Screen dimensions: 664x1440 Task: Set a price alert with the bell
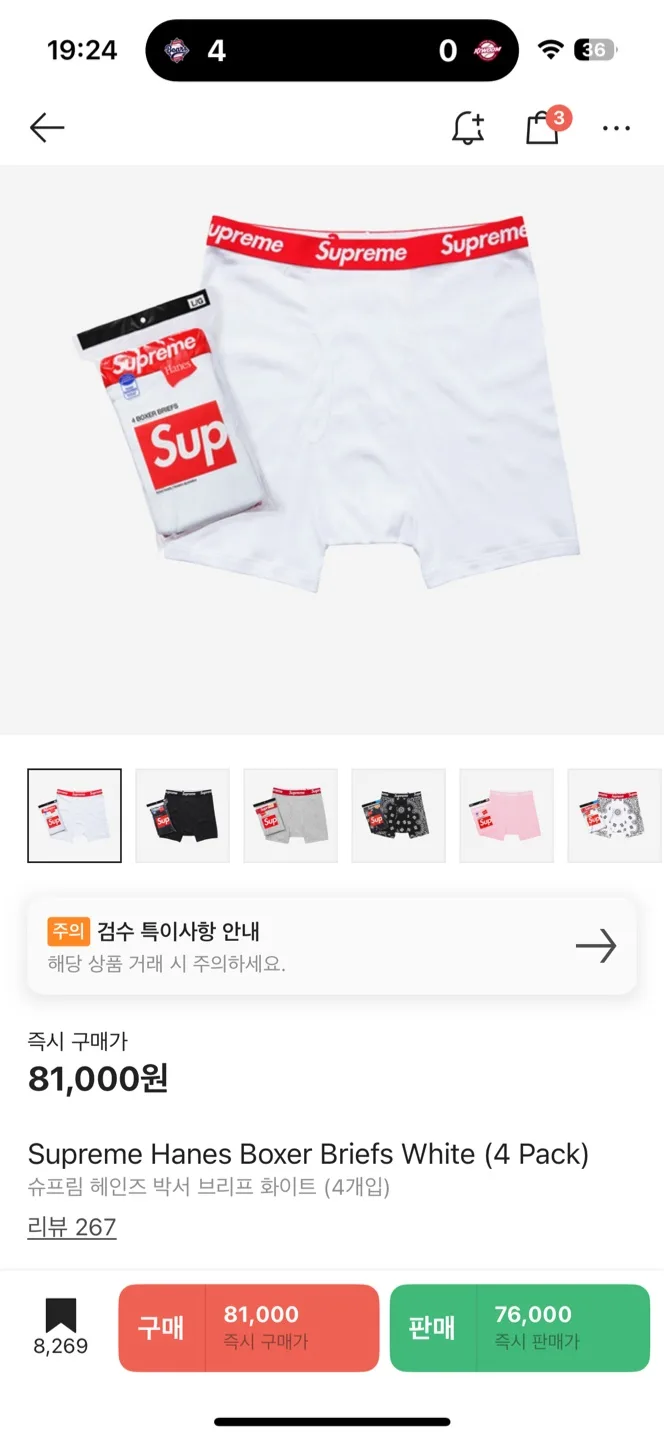(468, 128)
